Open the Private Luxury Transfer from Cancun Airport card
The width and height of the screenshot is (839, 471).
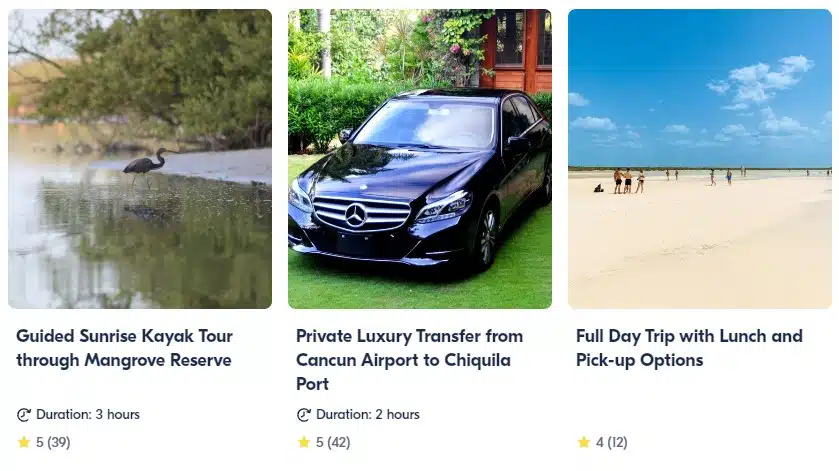point(409,359)
